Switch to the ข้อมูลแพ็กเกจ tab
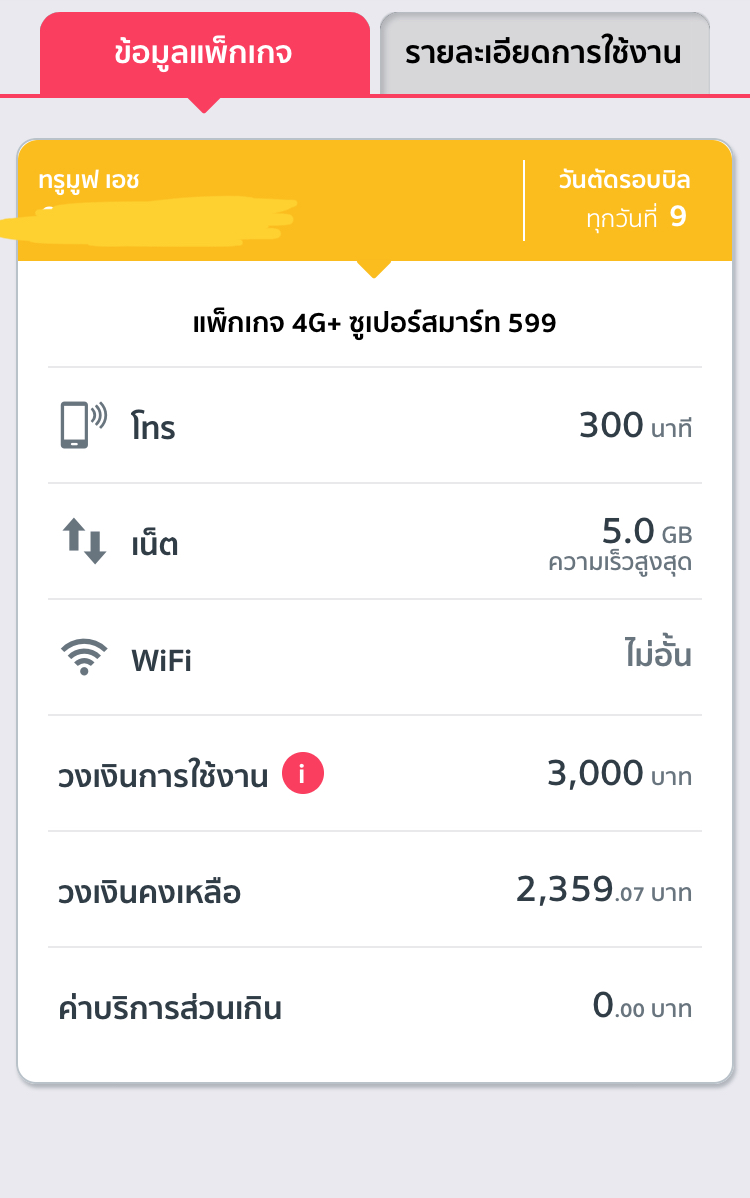The width and height of the screenshot is (750, 1198). coord(204,53)
